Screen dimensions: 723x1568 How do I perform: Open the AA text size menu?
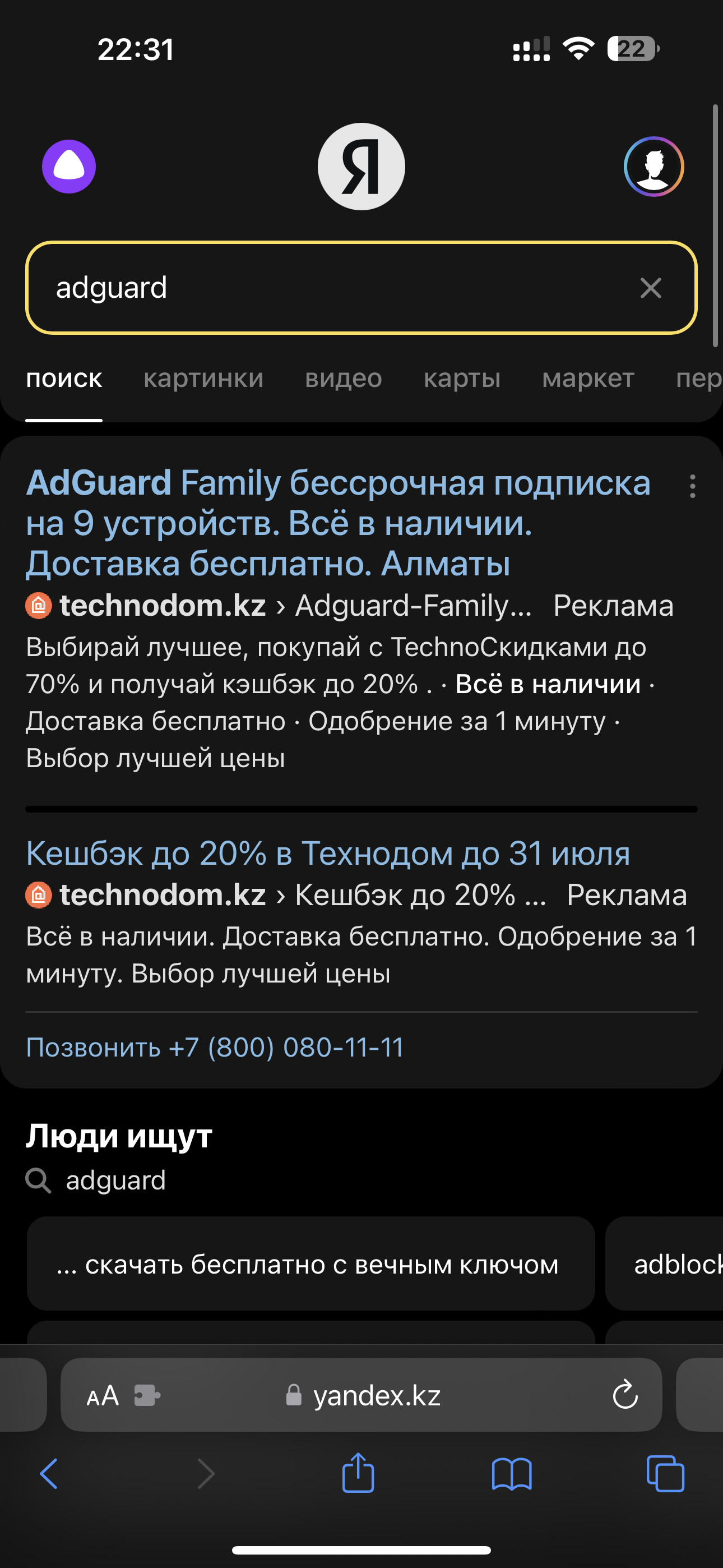coord(102,1395)
